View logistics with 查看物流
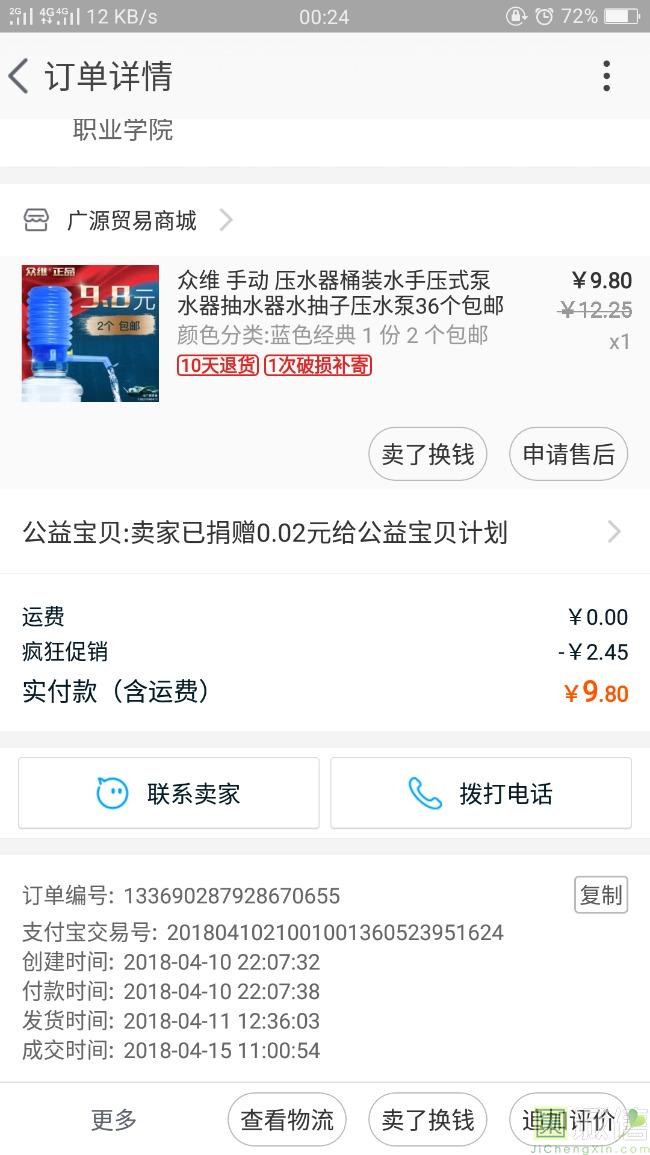650x1155 pixels. pos(287,1120)
